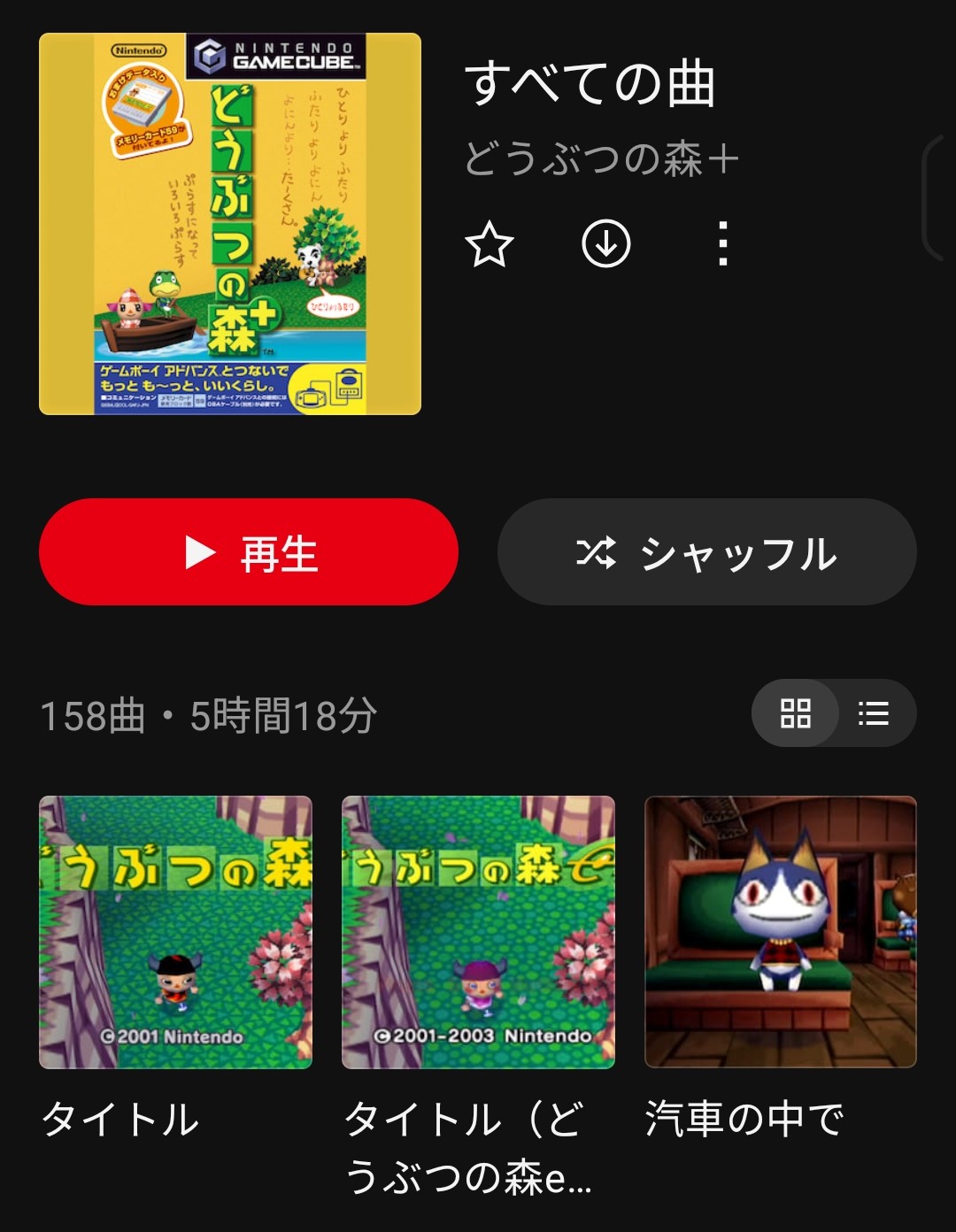Download all songs with the download icon

pyautogui.click(x=606, y=243)
